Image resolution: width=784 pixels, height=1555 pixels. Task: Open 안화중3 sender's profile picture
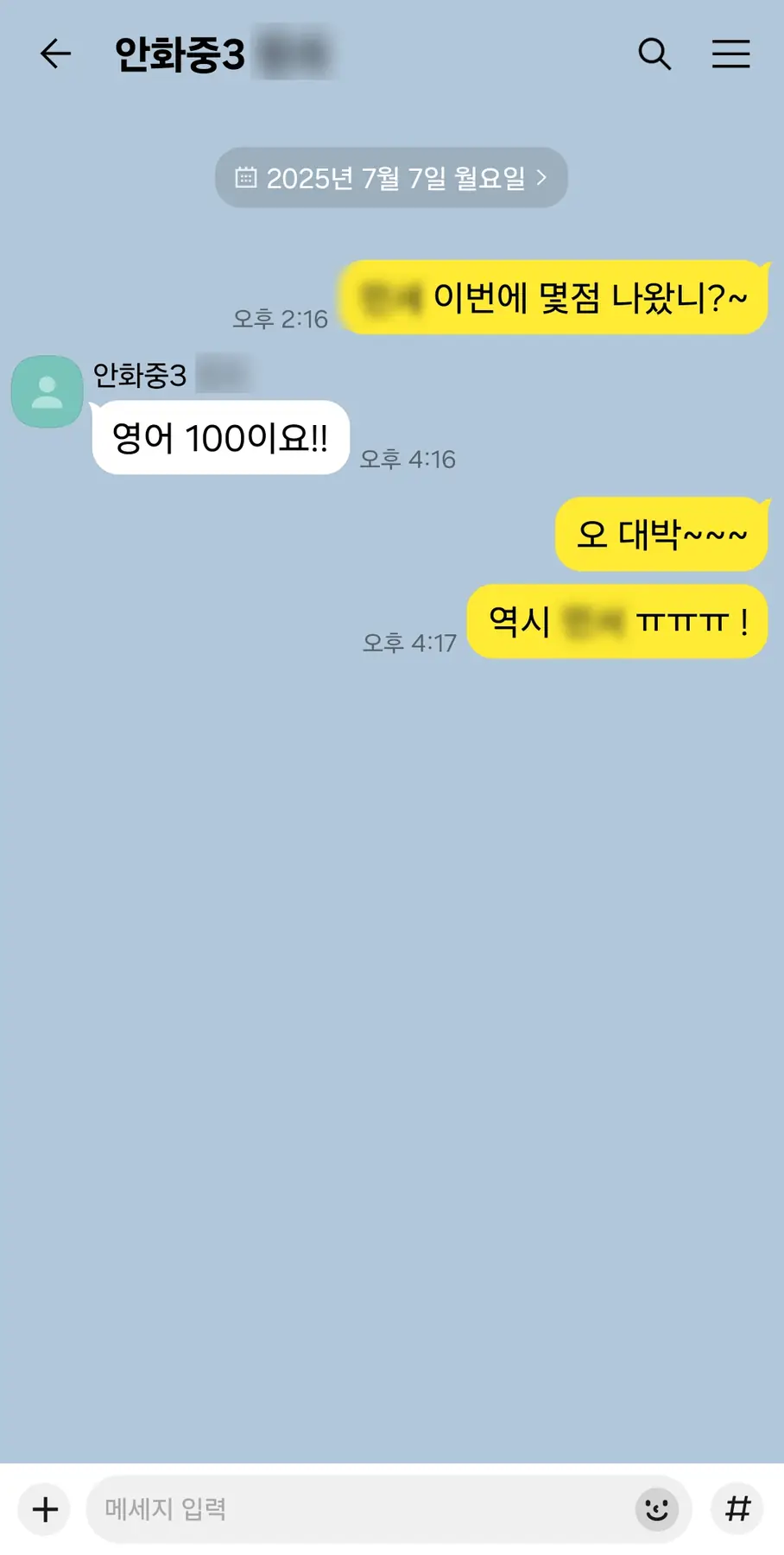(x=47, y=391)
